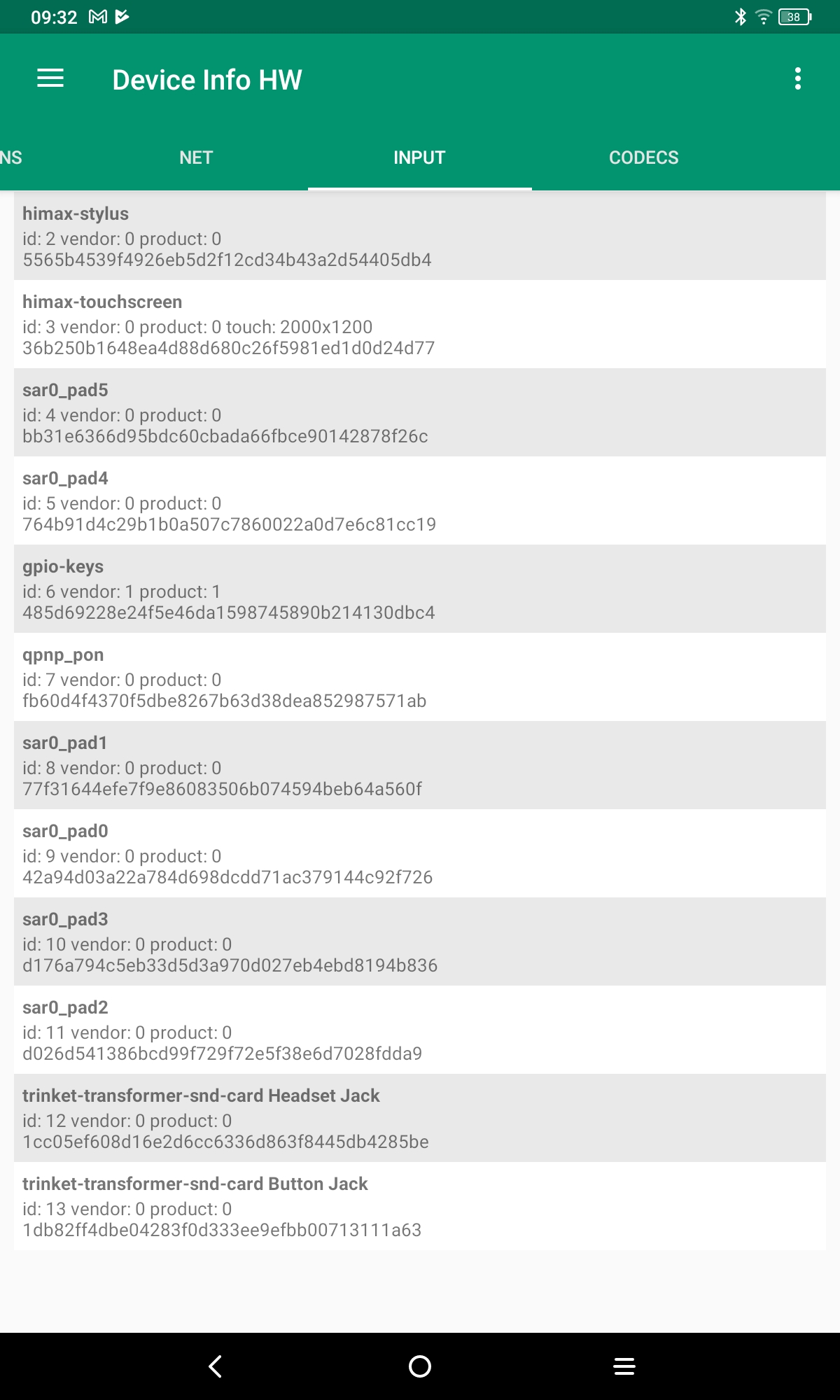
Task: Open the himax-touchscreen entry
Action: [x=420, y=325]
